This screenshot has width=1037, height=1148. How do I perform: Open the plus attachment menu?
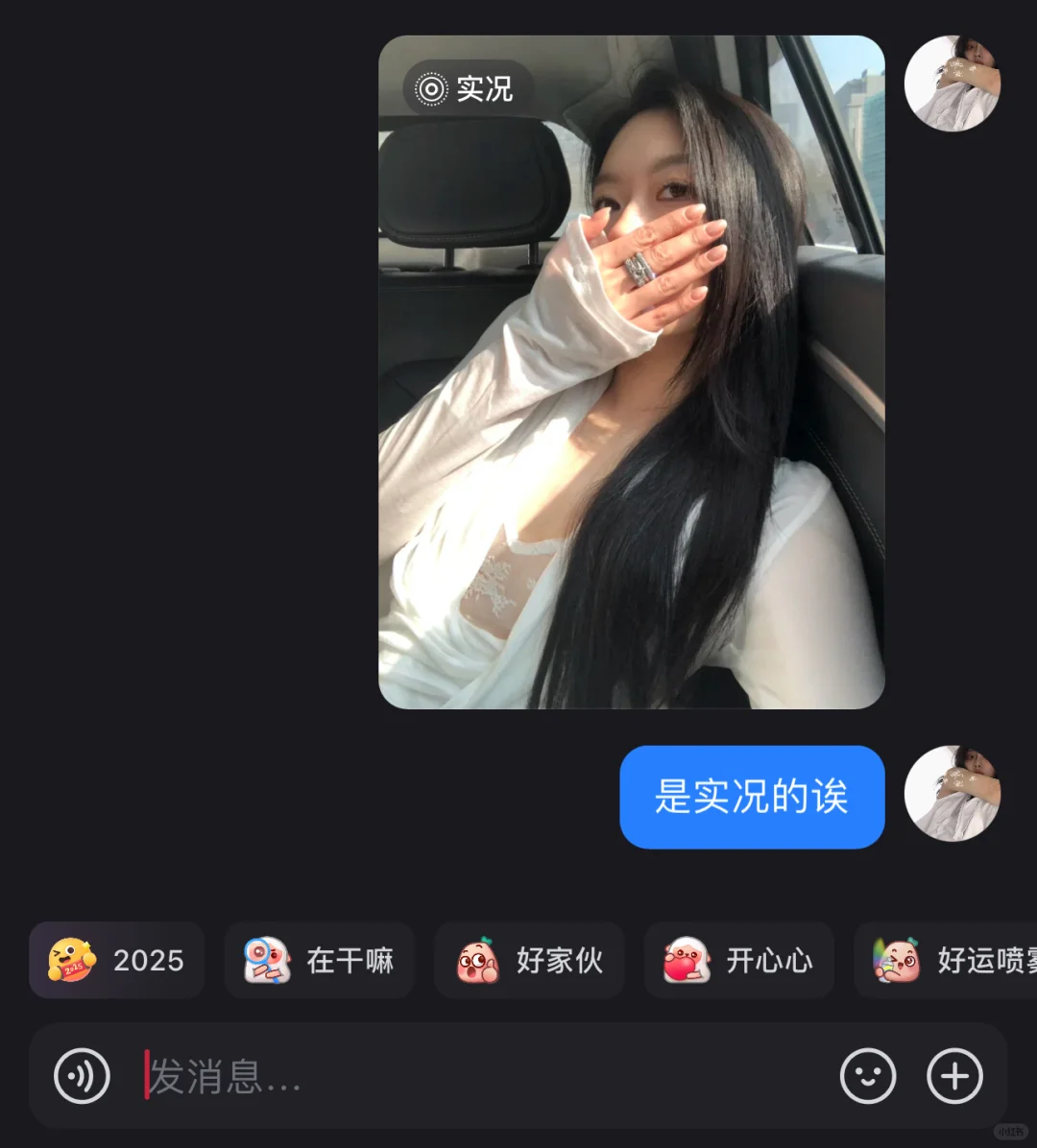954,1076
